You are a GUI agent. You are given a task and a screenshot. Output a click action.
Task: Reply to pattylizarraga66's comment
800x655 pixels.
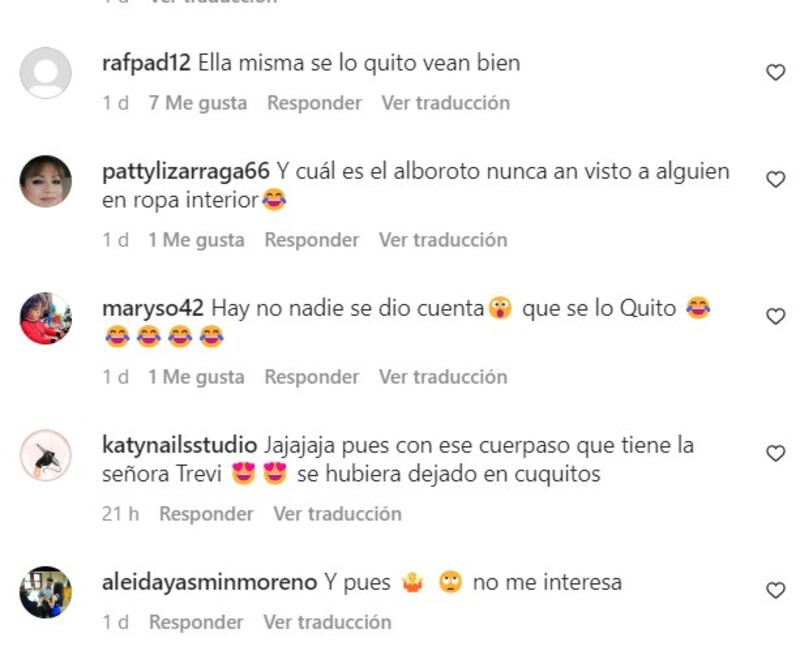click(311, 240)
